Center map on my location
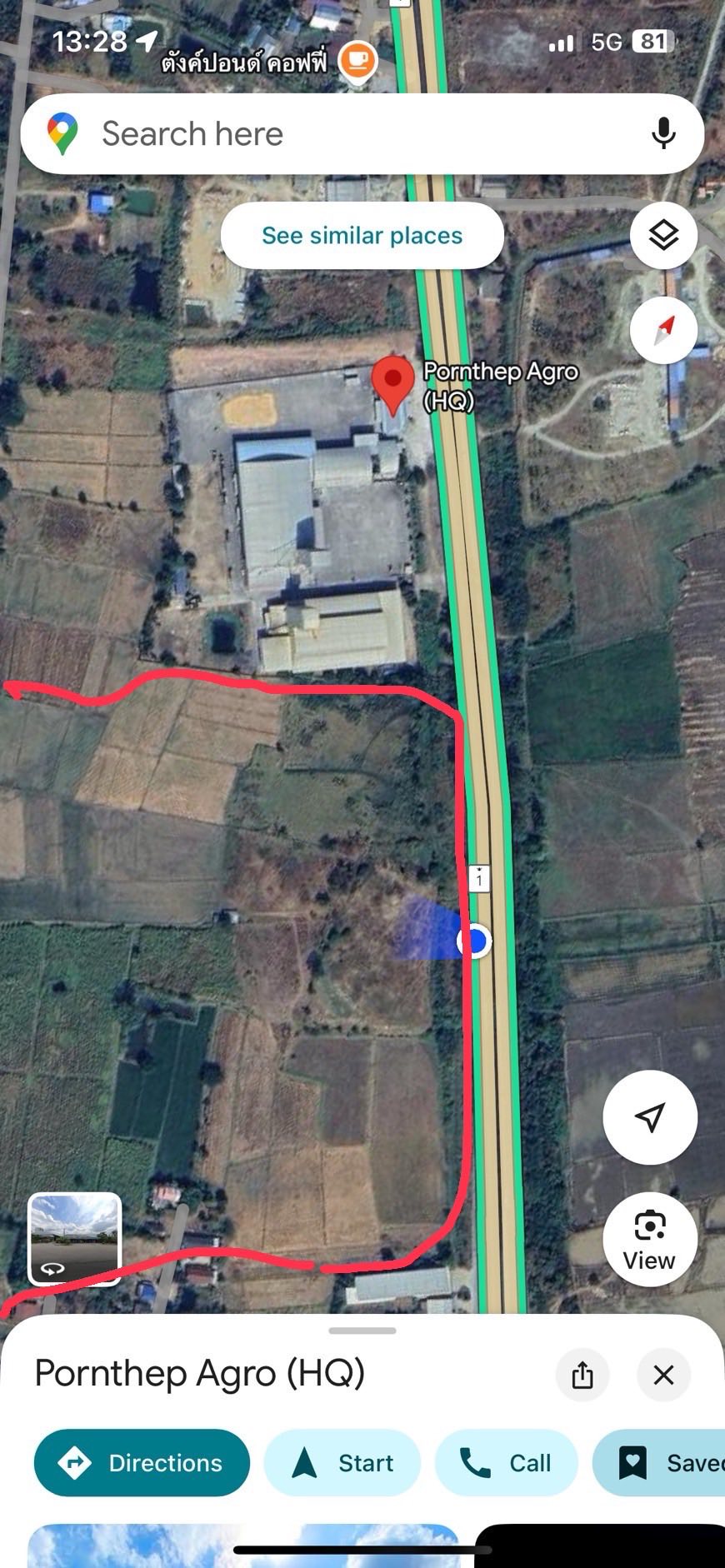This screenshot has height=1568, width=725. tap(650, 1117)
